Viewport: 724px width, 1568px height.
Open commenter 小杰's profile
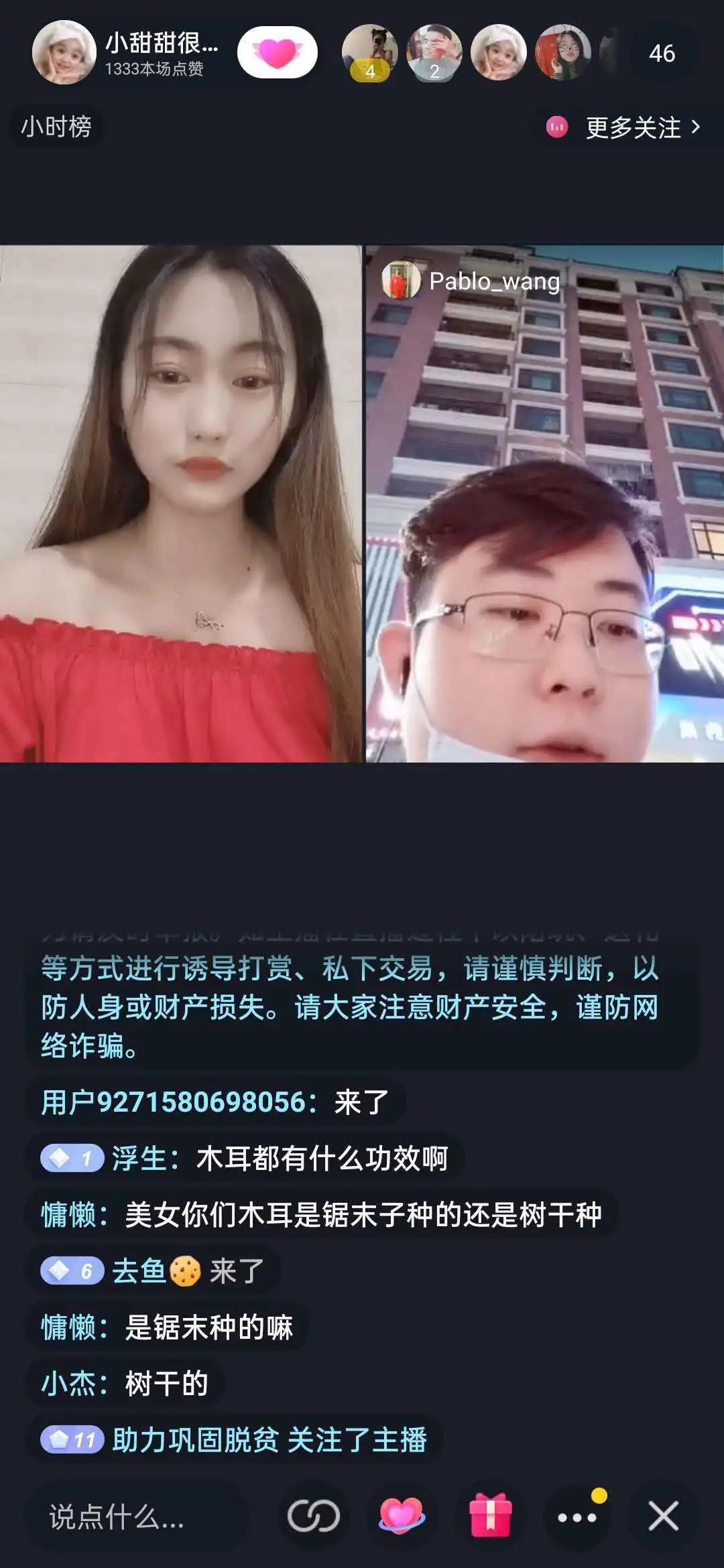[68, 1384]
